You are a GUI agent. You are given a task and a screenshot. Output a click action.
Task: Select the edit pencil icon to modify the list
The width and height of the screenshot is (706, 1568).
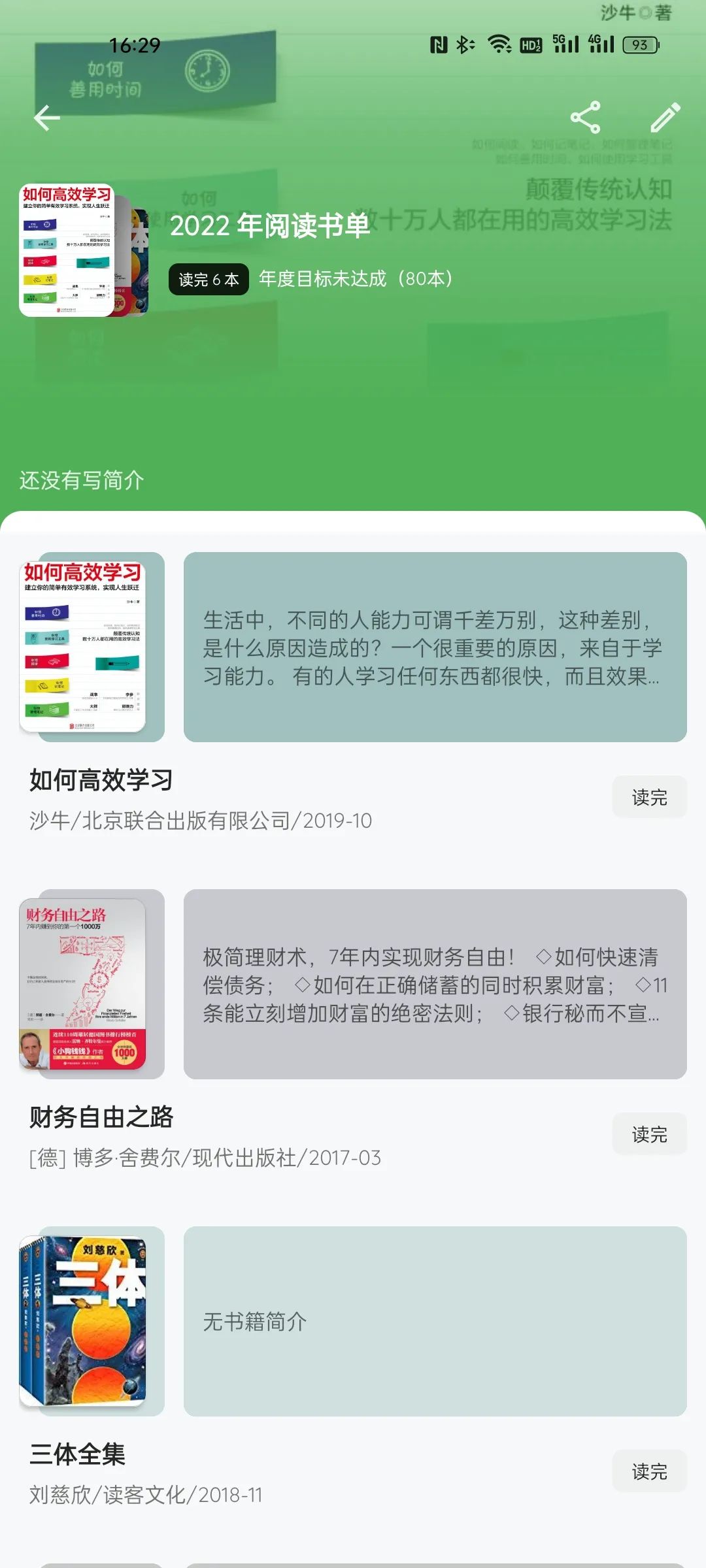click(665, 118)
